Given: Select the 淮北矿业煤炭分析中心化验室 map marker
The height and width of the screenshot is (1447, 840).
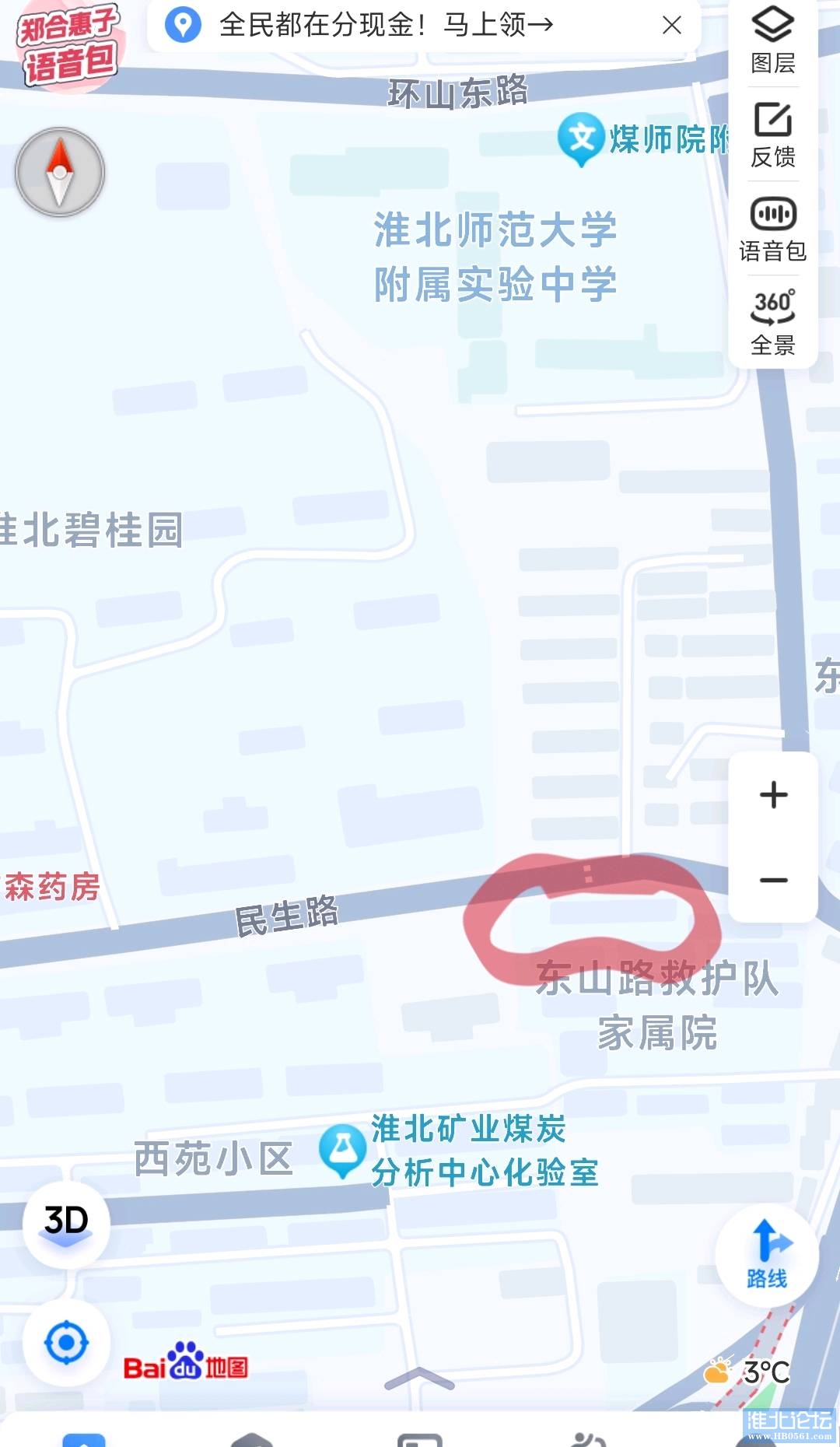Looking at the screenshot, I should [343, 1150].
